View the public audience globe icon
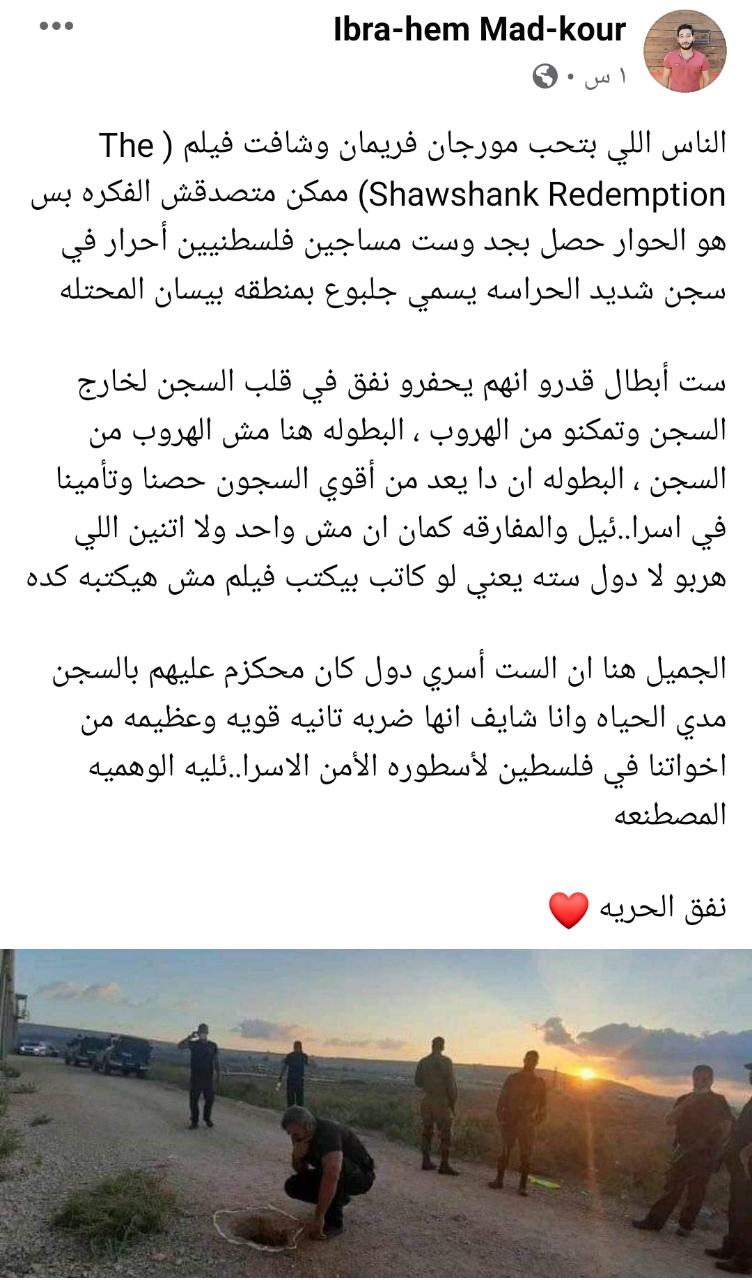The width and height of the screenshot is (752, 1280). click(x=545, y=76)
